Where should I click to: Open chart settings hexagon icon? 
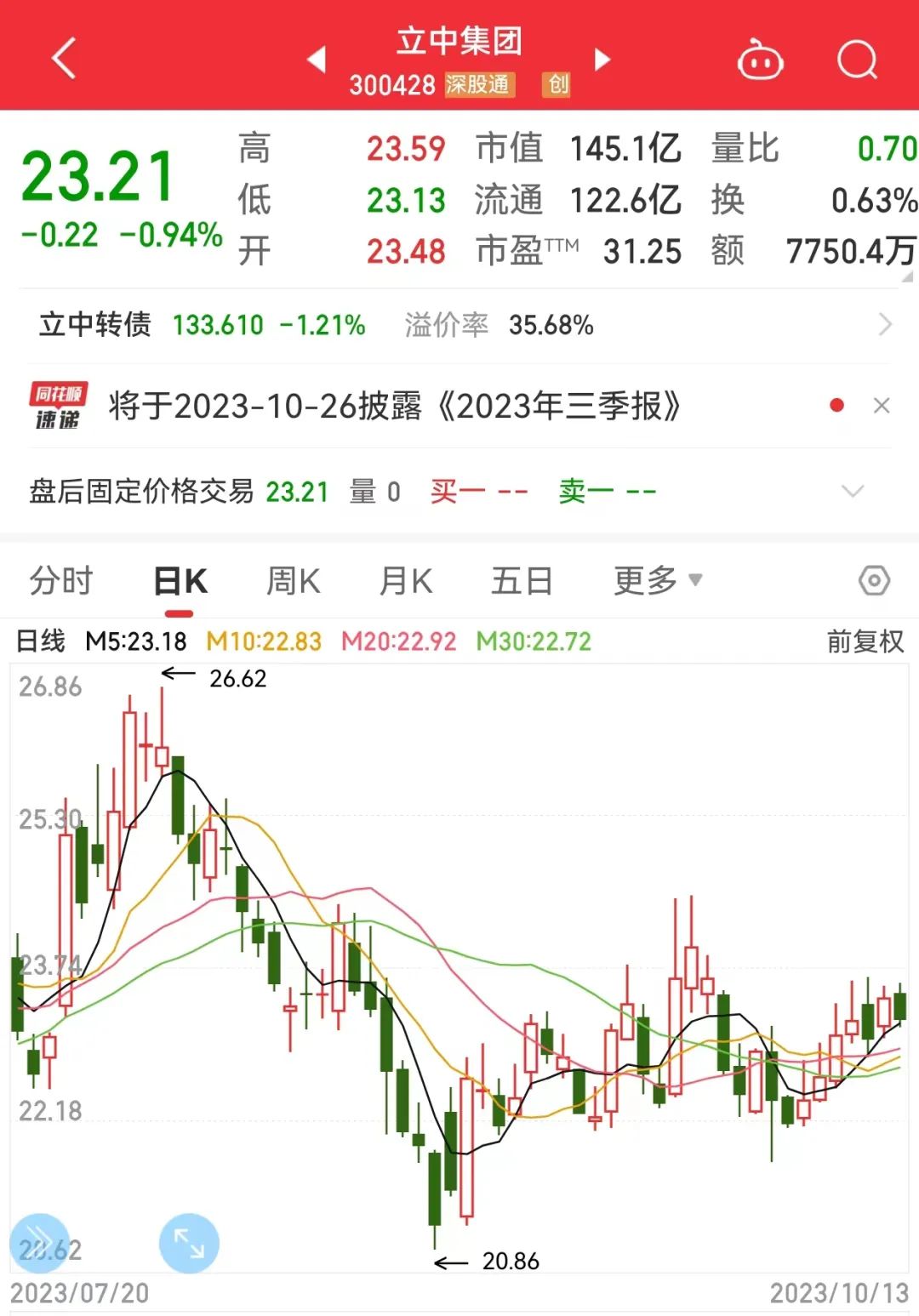pos(874,581)
